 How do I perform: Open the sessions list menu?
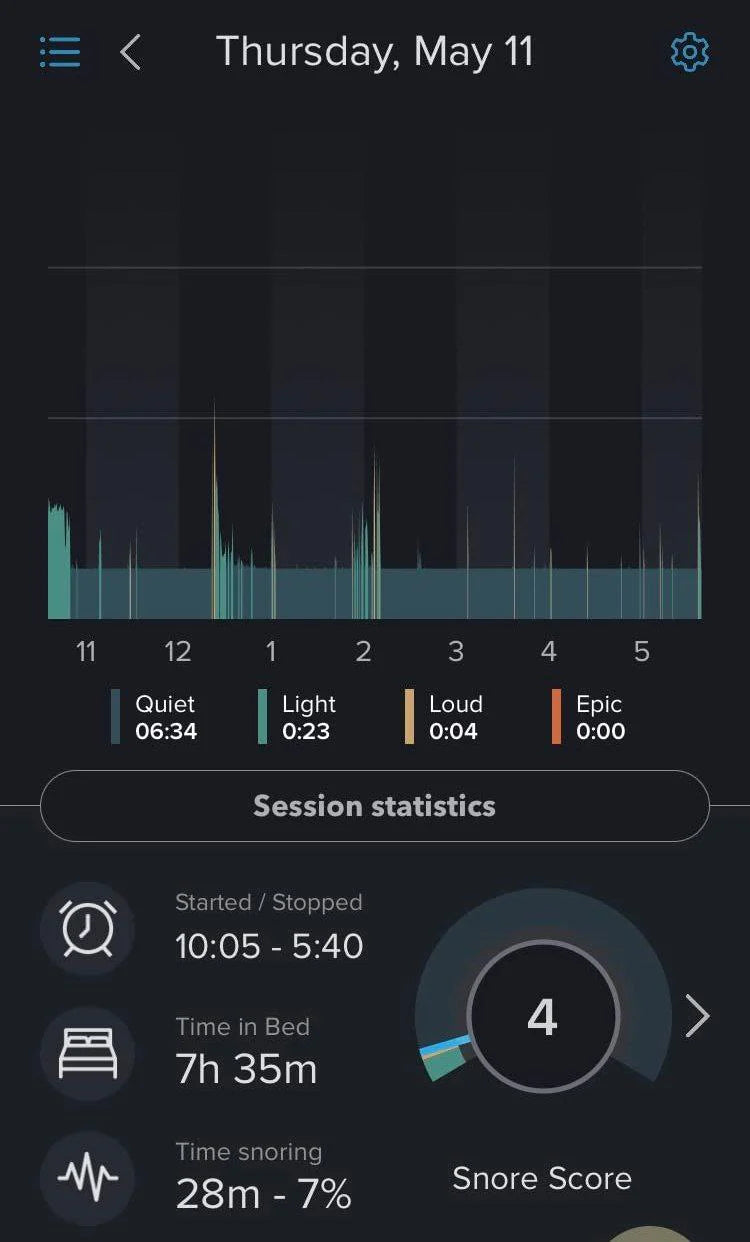(60, 52)
